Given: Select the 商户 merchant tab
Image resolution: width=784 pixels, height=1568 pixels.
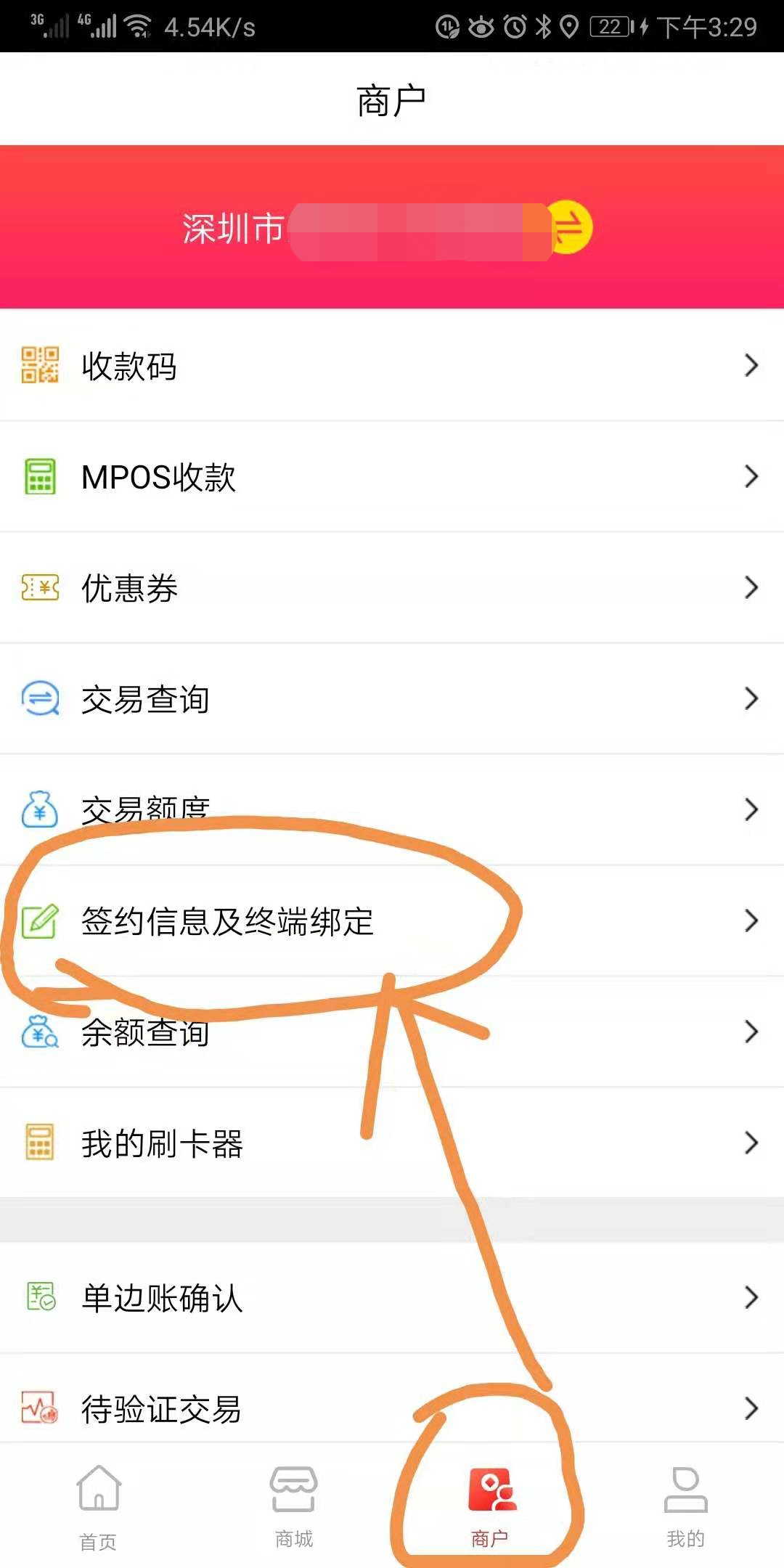Looking at the screenshot, I should click(491, 1506).
